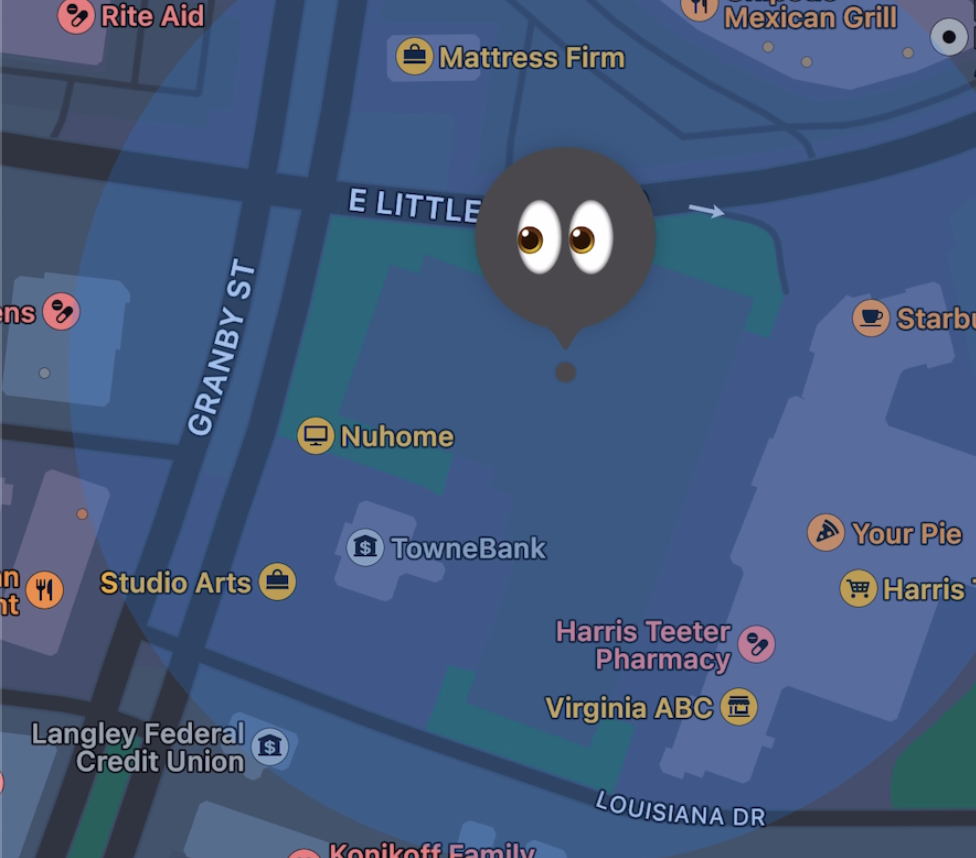976x858 pixels.
Task: Open the Starbucks coffee marker
Action: 871,318
